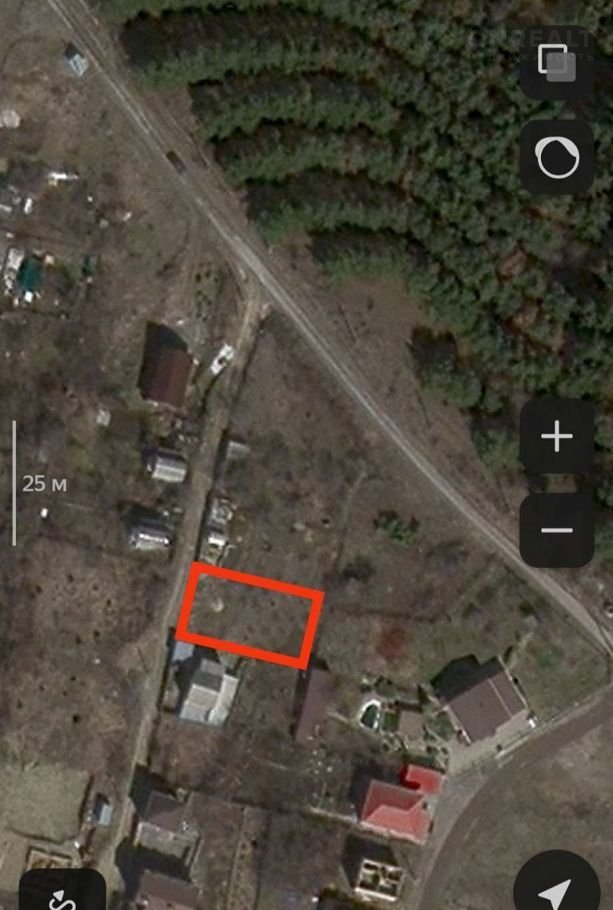Tap the round circle icon below layers
This screenshot has width=613, height=910.
[x=557, y=157]
